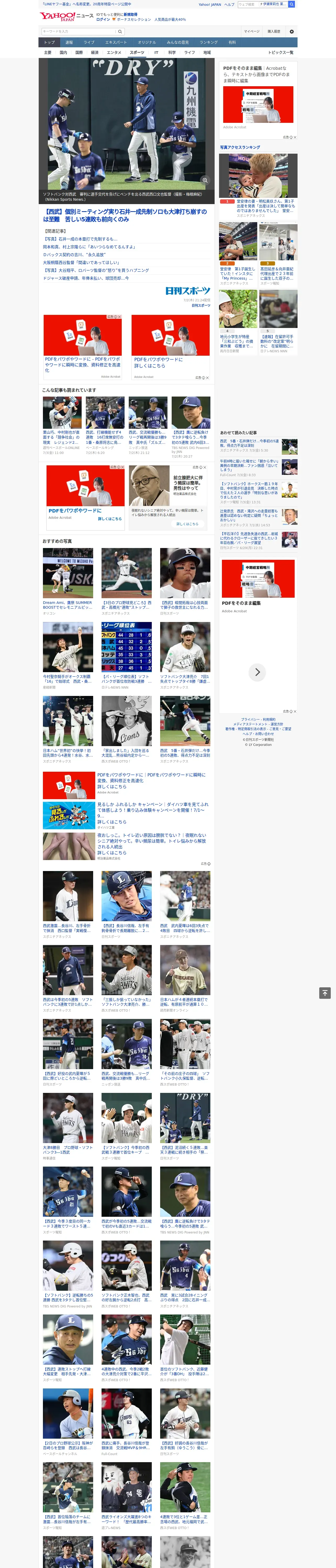Jump back to top with the arrow button
The image size is (336, 1568).
[x=325, y=993]
